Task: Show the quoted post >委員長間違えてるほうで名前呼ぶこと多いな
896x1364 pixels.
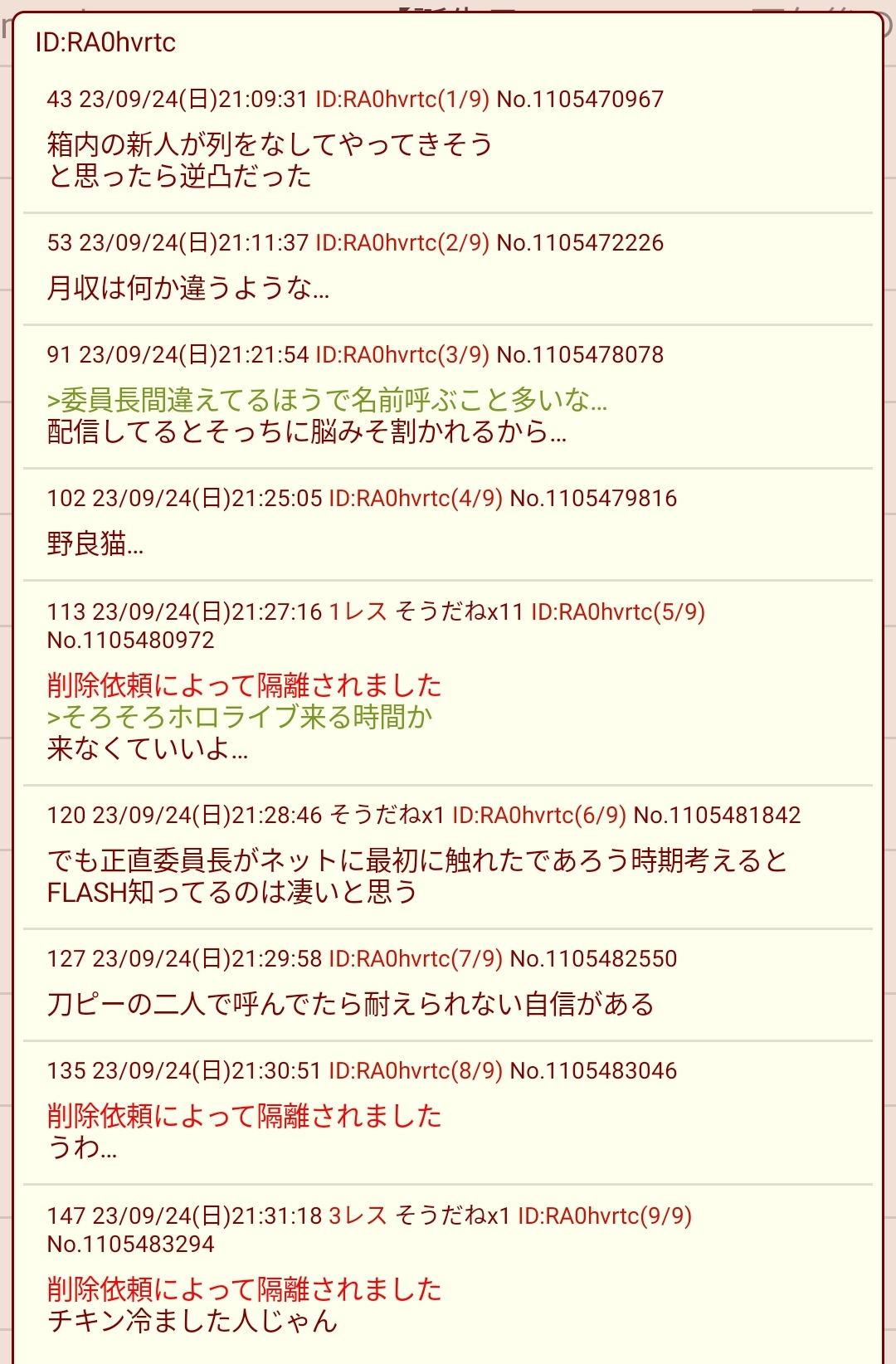Action: coord(327,401)
